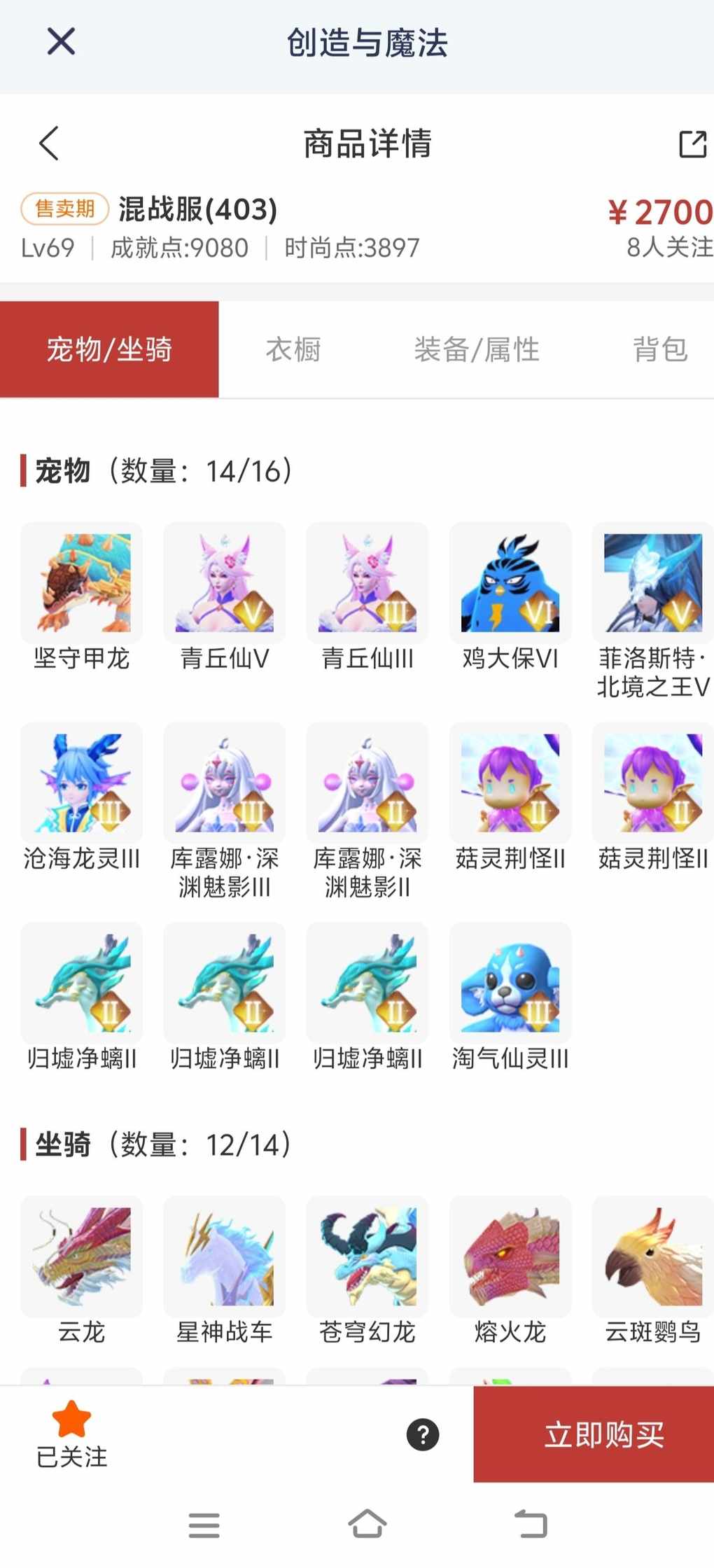
Task: Unfollow this listing via 已关注
Action: pos(71,1434)
